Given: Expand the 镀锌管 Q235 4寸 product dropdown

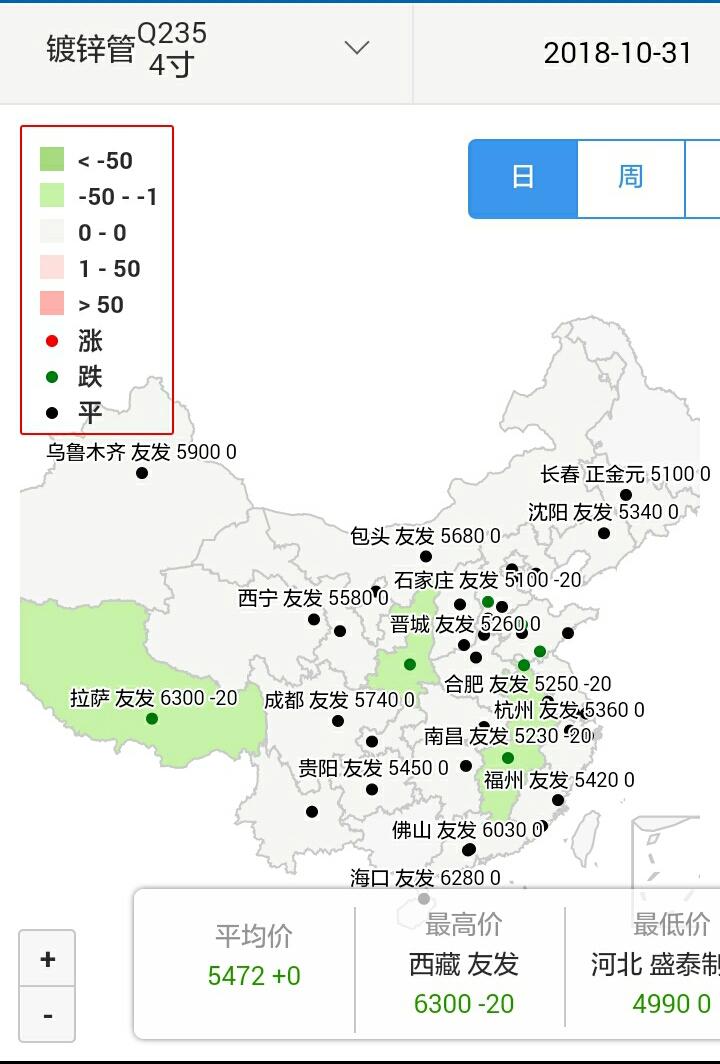Looking at the screenshot, I should pos(356,48).
